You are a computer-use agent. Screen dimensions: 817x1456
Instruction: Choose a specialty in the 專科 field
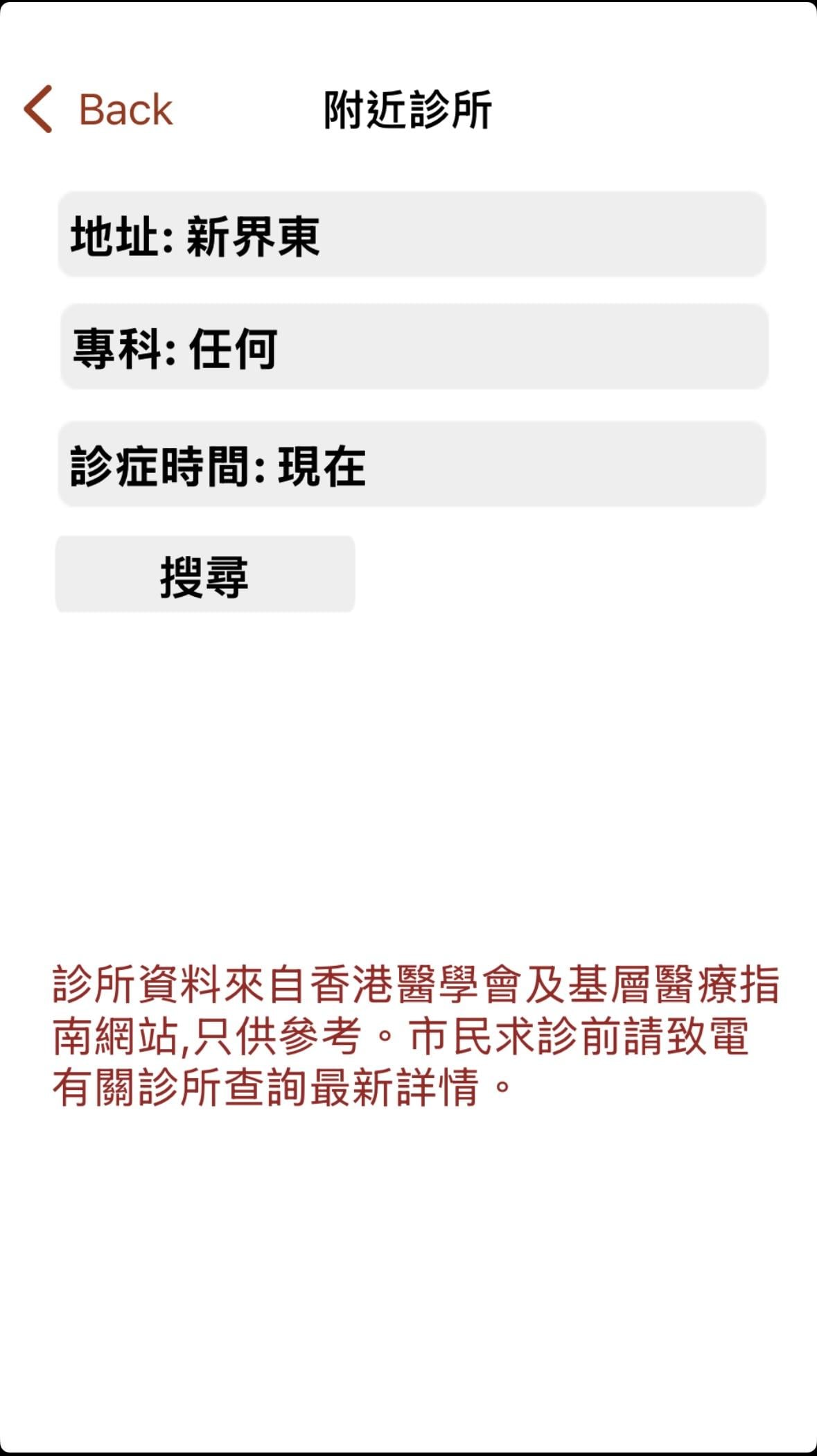pos(414,347)
